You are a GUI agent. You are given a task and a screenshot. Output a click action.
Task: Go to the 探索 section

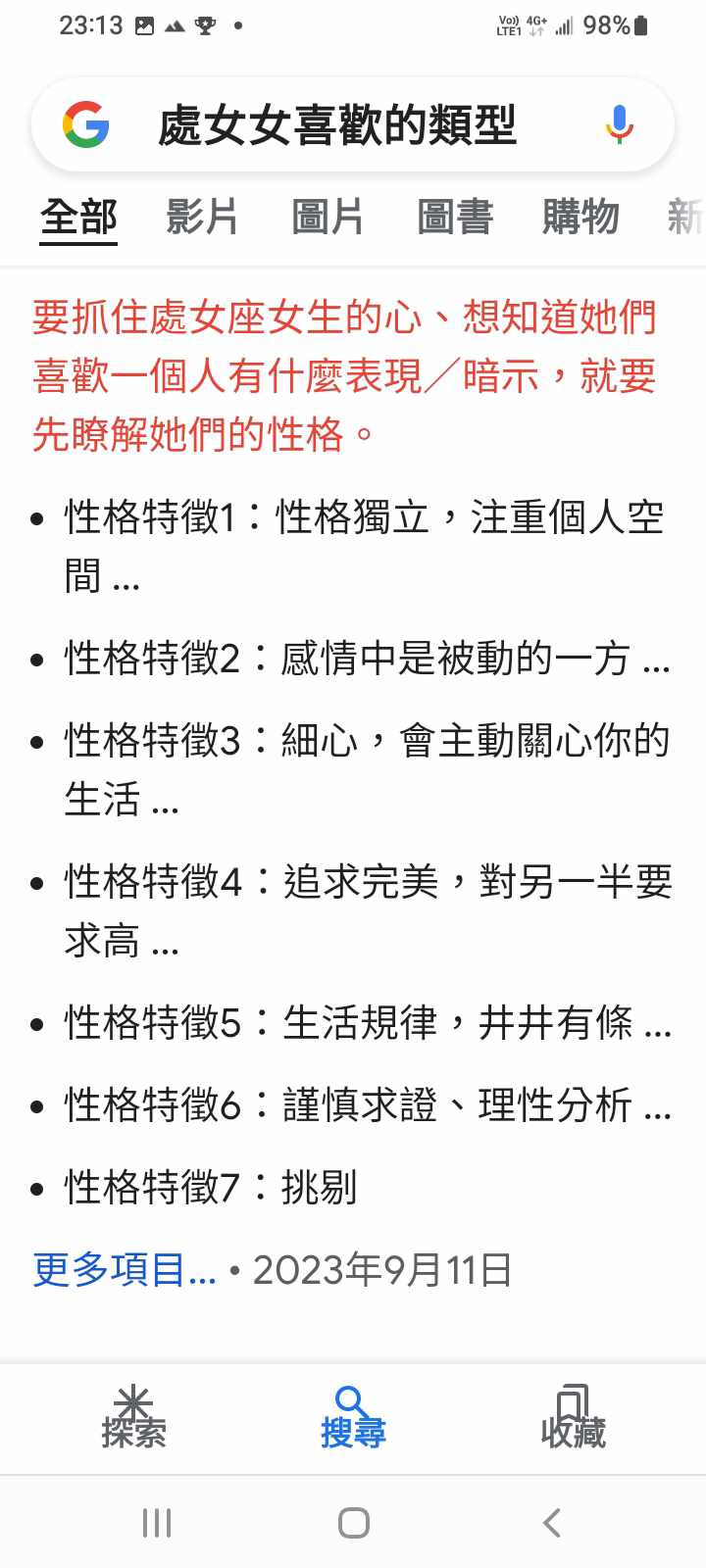click(133, 1418)
